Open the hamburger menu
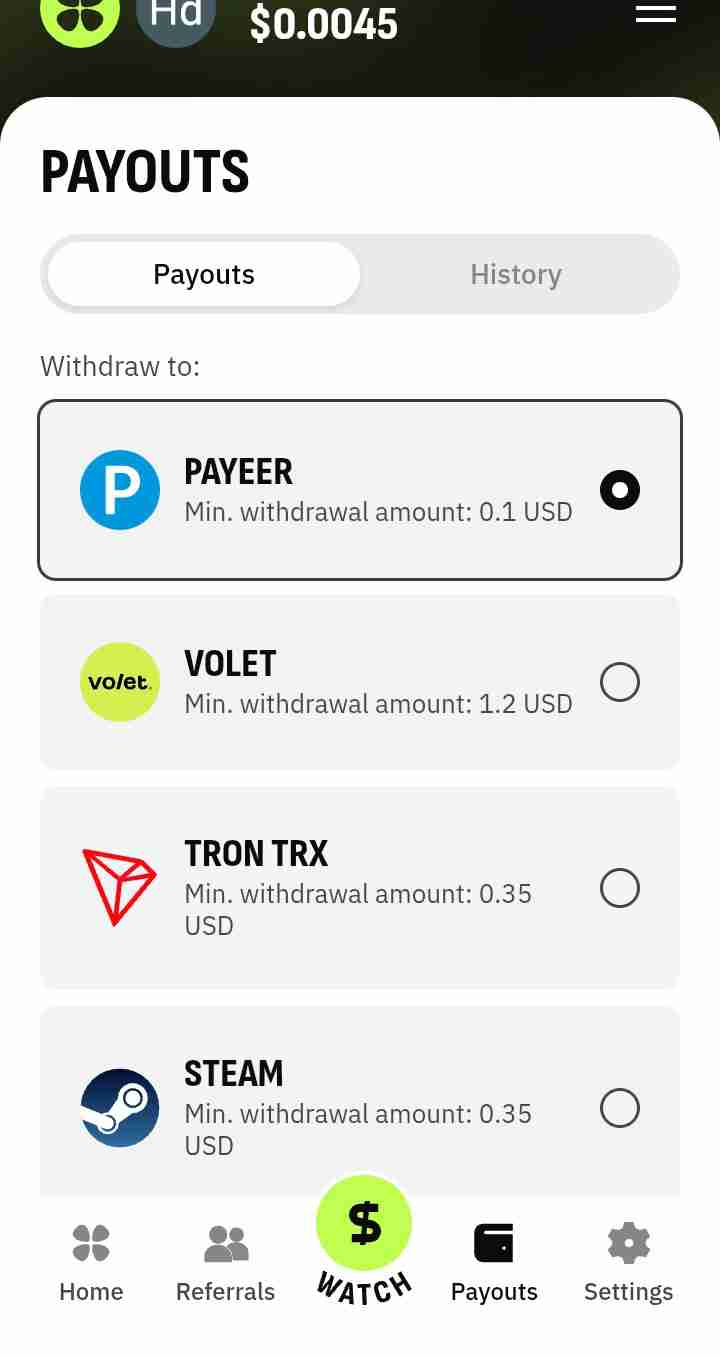The height and width of the screenshot is (1357, 720). tap(655, 13)
